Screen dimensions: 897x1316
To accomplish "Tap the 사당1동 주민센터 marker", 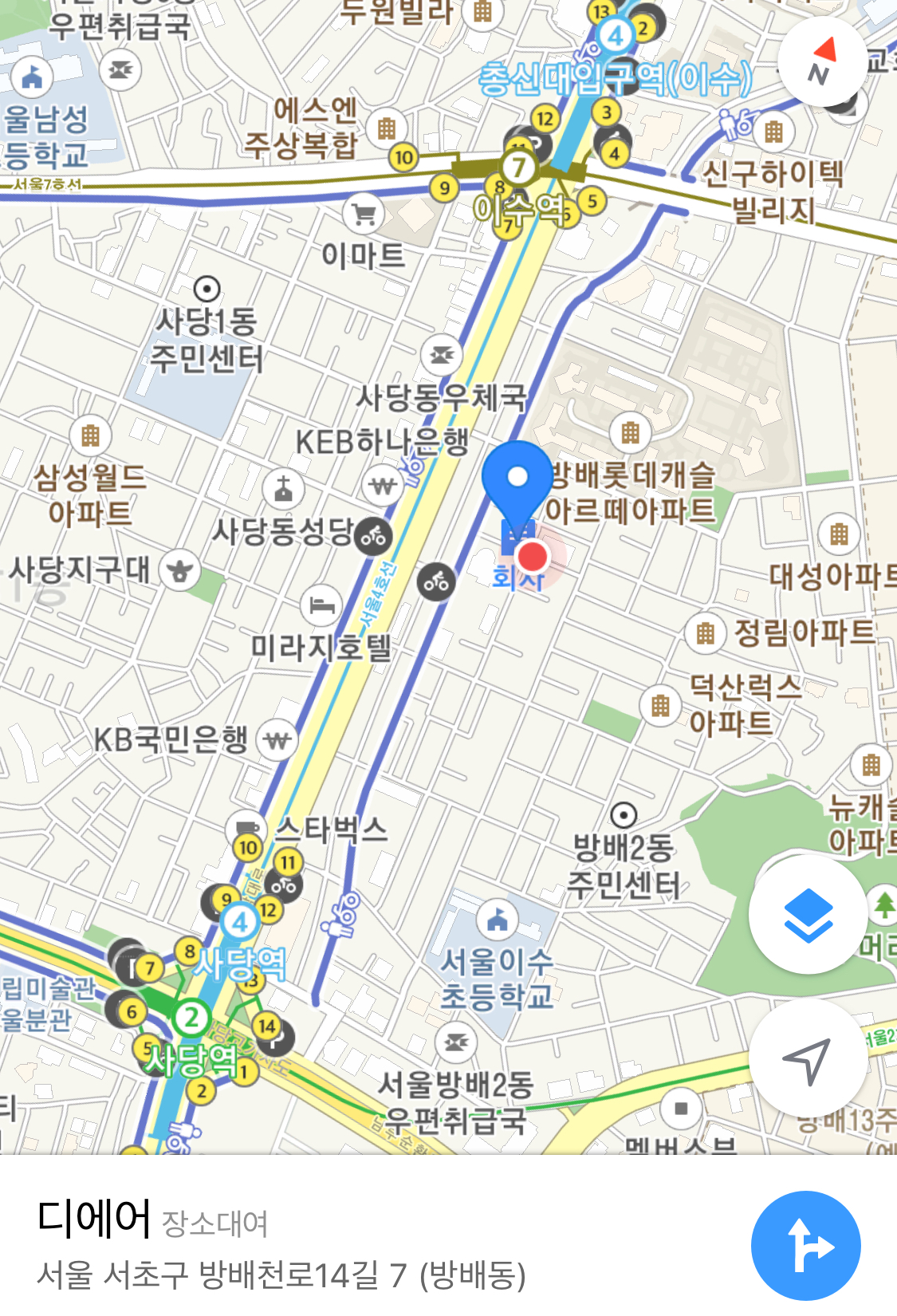I will click(x=207, y=289).
